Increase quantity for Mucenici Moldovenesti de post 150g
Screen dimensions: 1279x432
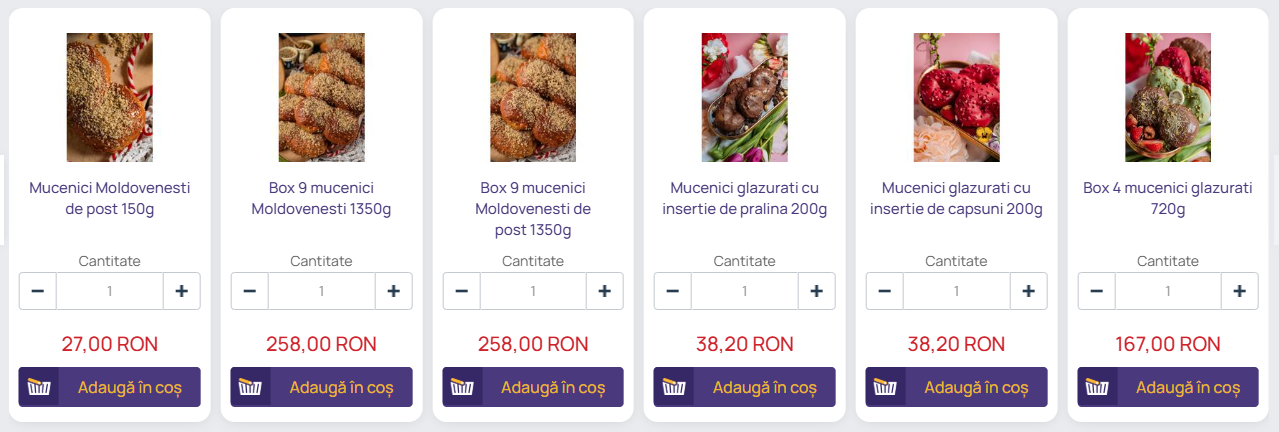pyautogui.click(x=182, y=291)
